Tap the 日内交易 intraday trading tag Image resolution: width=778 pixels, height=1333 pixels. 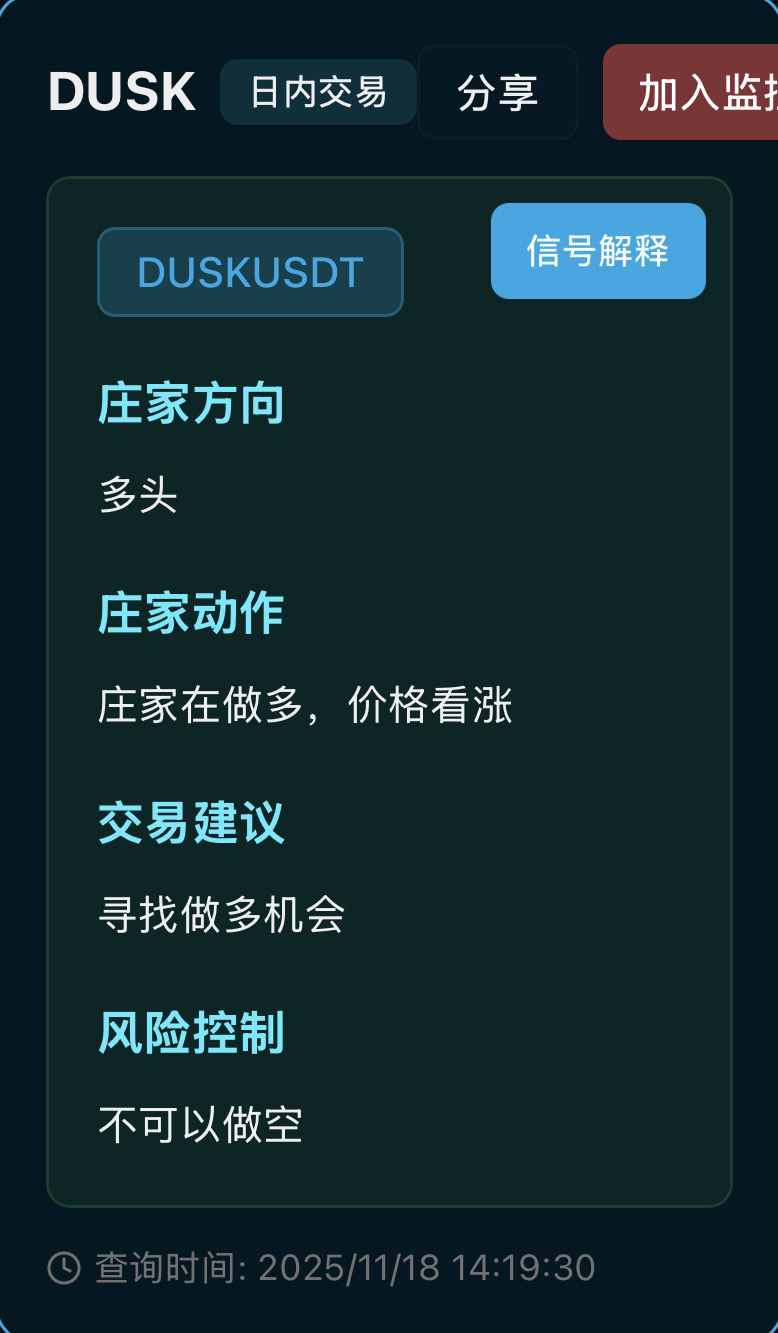(318, 92)
